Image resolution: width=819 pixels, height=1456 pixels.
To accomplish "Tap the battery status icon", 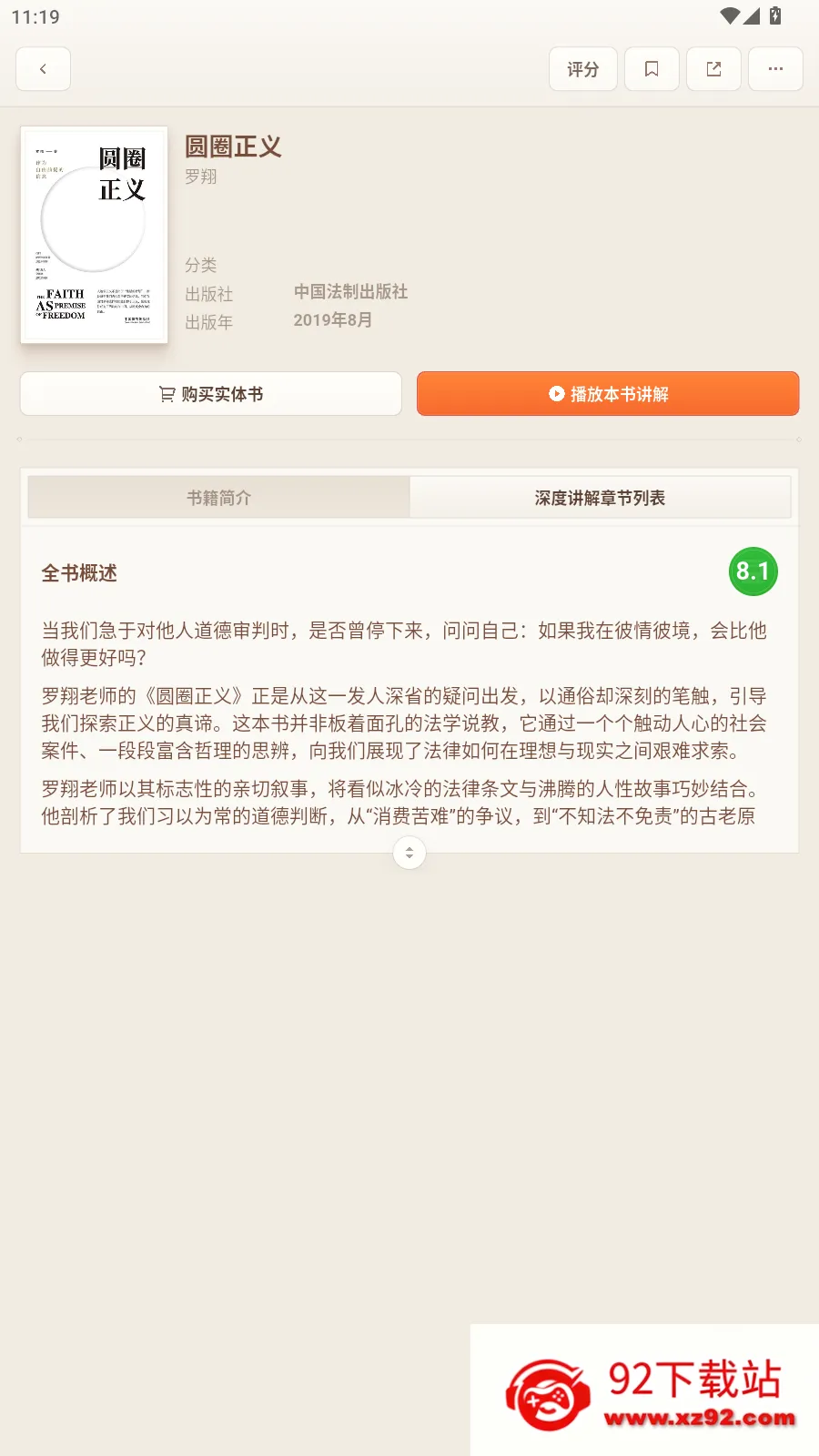I will click(x=774, y=15).
